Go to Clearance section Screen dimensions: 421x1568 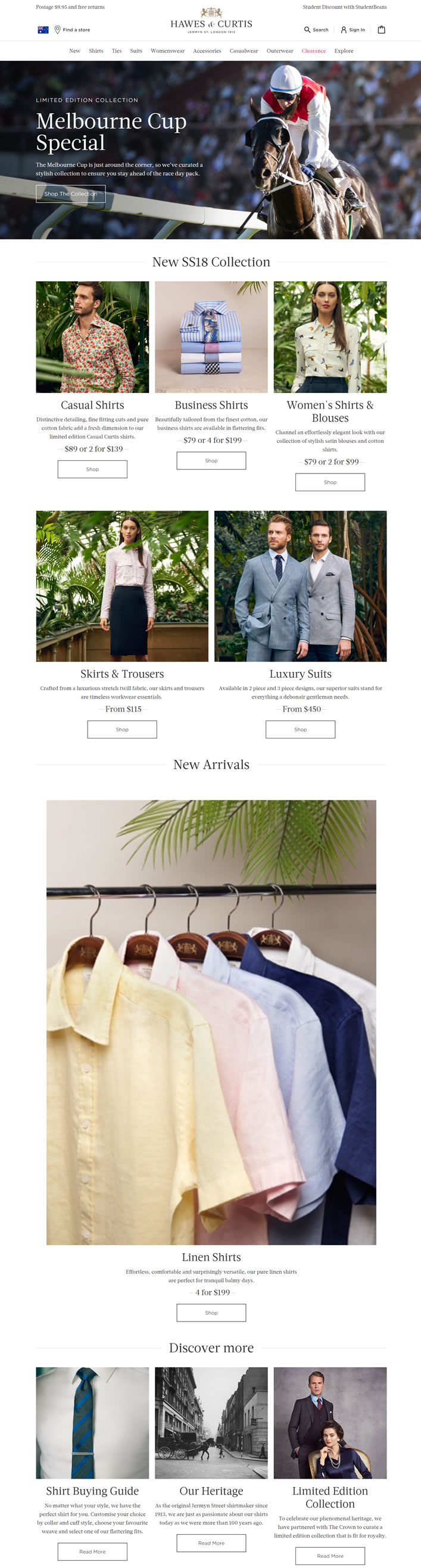(x=313, y=51)
